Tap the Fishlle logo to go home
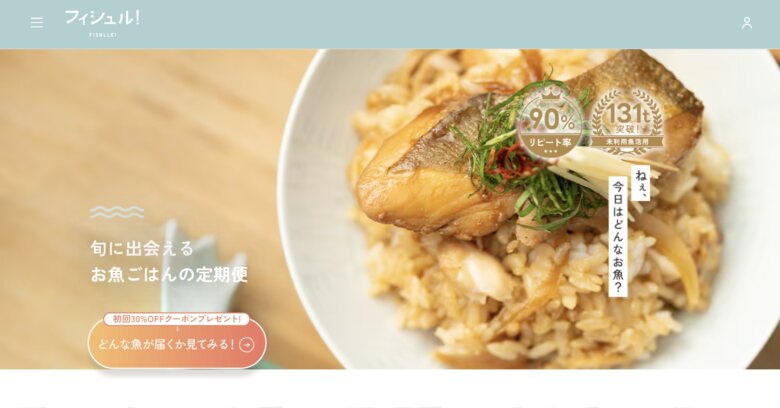780x408 pixels. [x=102, y=22]
